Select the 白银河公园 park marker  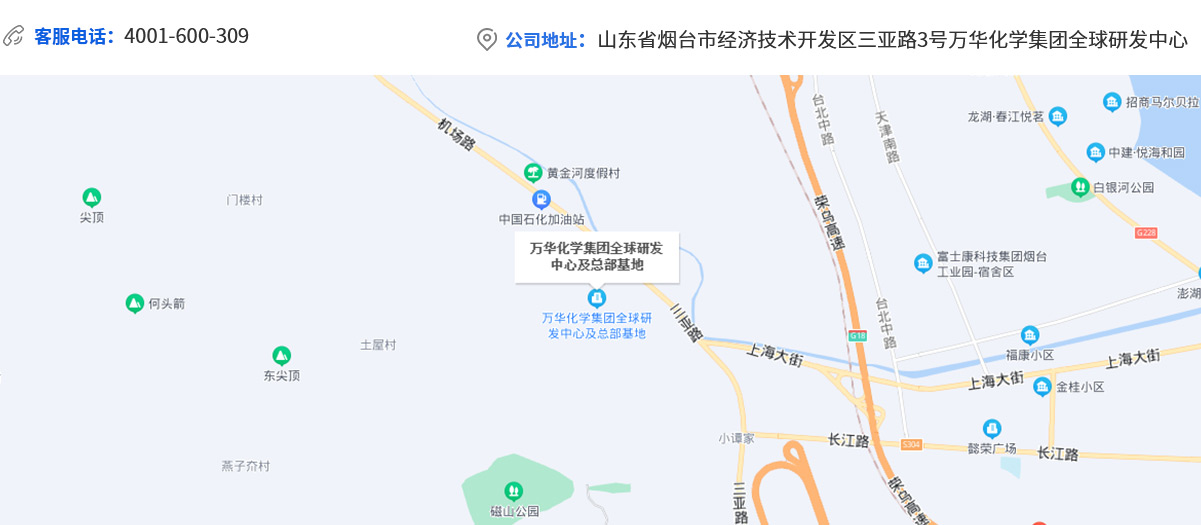[x=1080, y=186]
